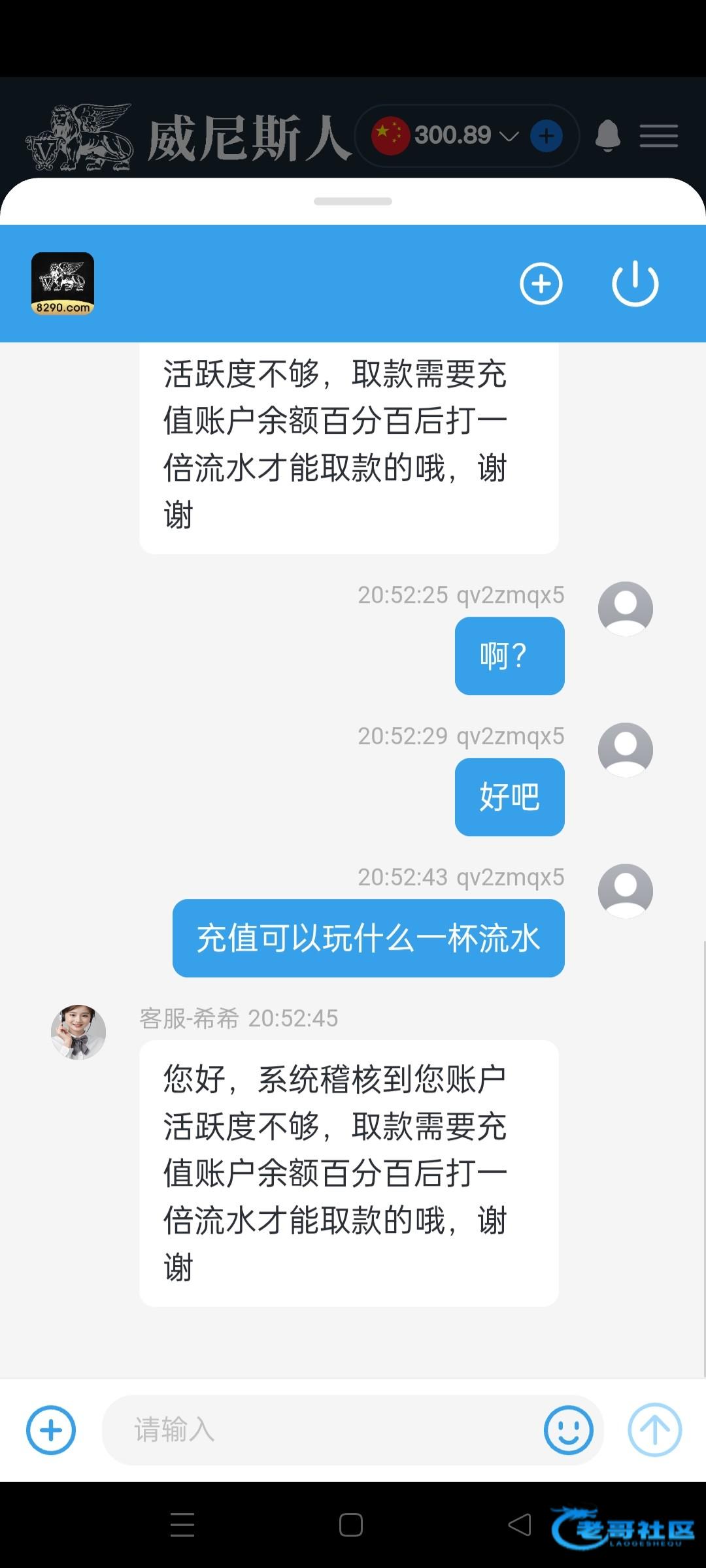The height and width of the screenshot is (1568, 706).
Task: Tap the system back button
Action: (520, 1525)
